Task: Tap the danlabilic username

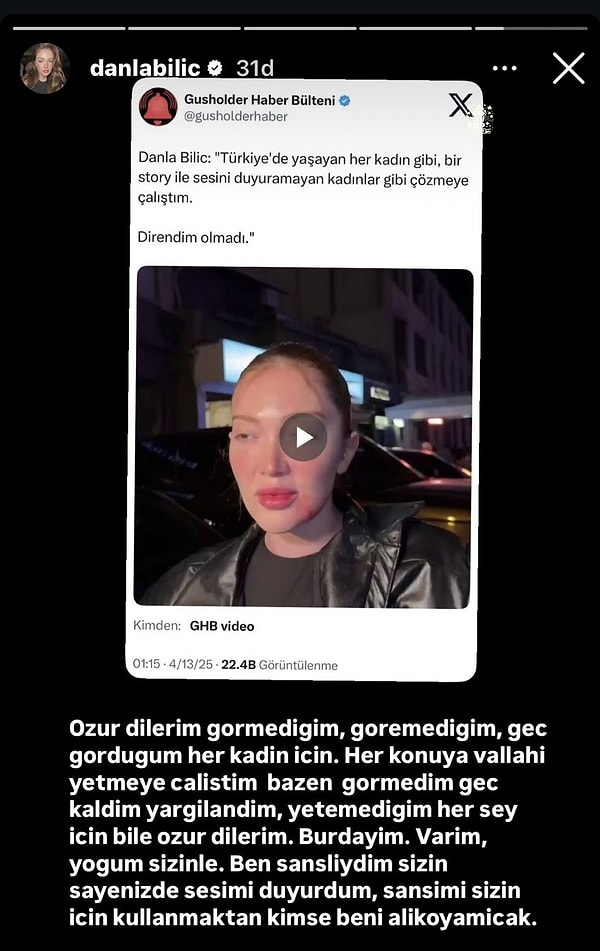Action: [145, 68]
